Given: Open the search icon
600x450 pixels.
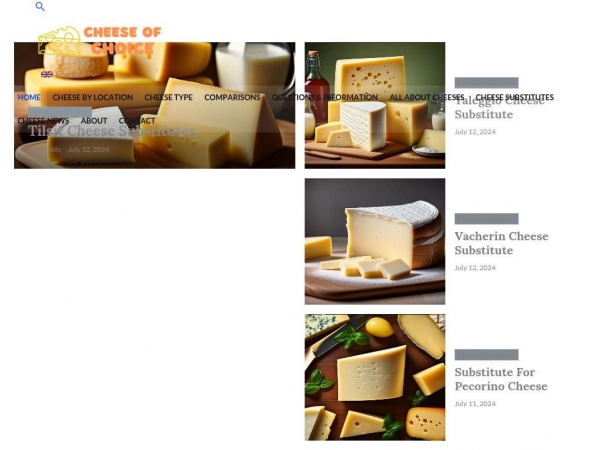Looking at the screenshot, I should click(40, 7).
